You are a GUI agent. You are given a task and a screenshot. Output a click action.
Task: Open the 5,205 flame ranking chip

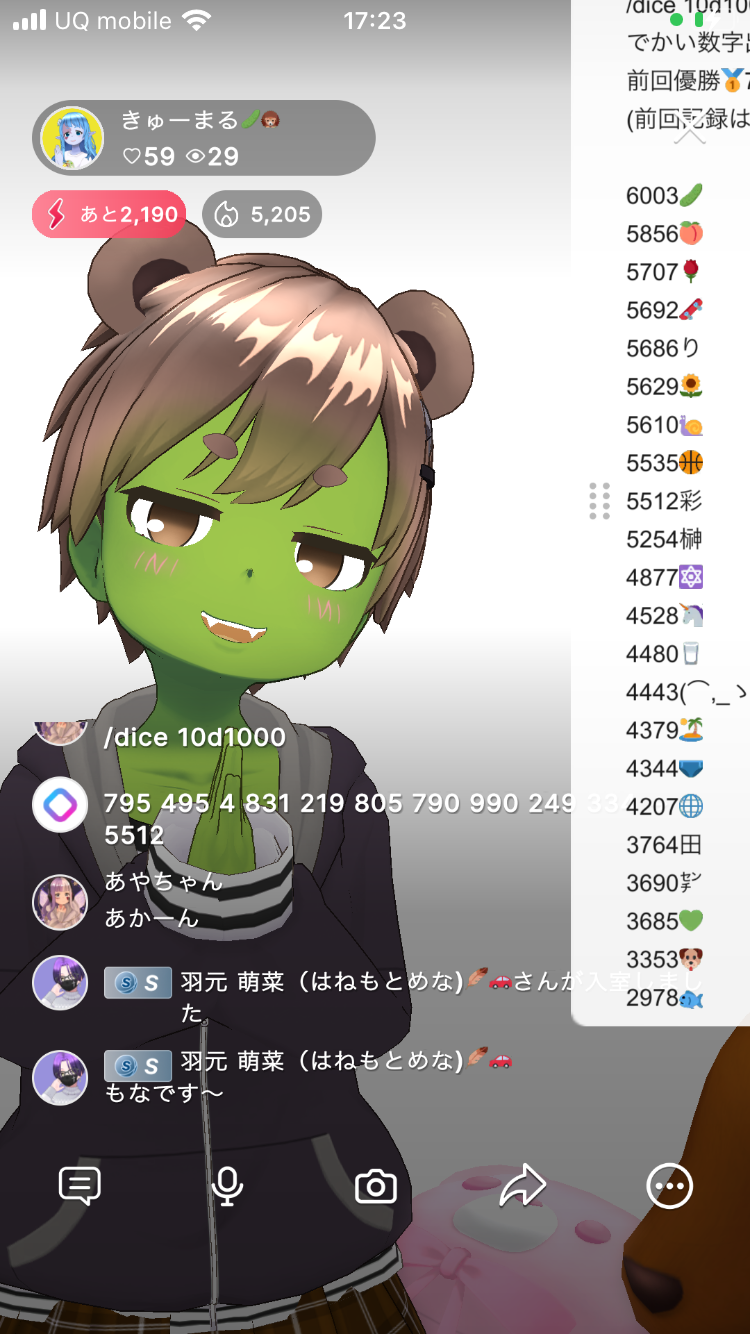(x=262, y=214)
